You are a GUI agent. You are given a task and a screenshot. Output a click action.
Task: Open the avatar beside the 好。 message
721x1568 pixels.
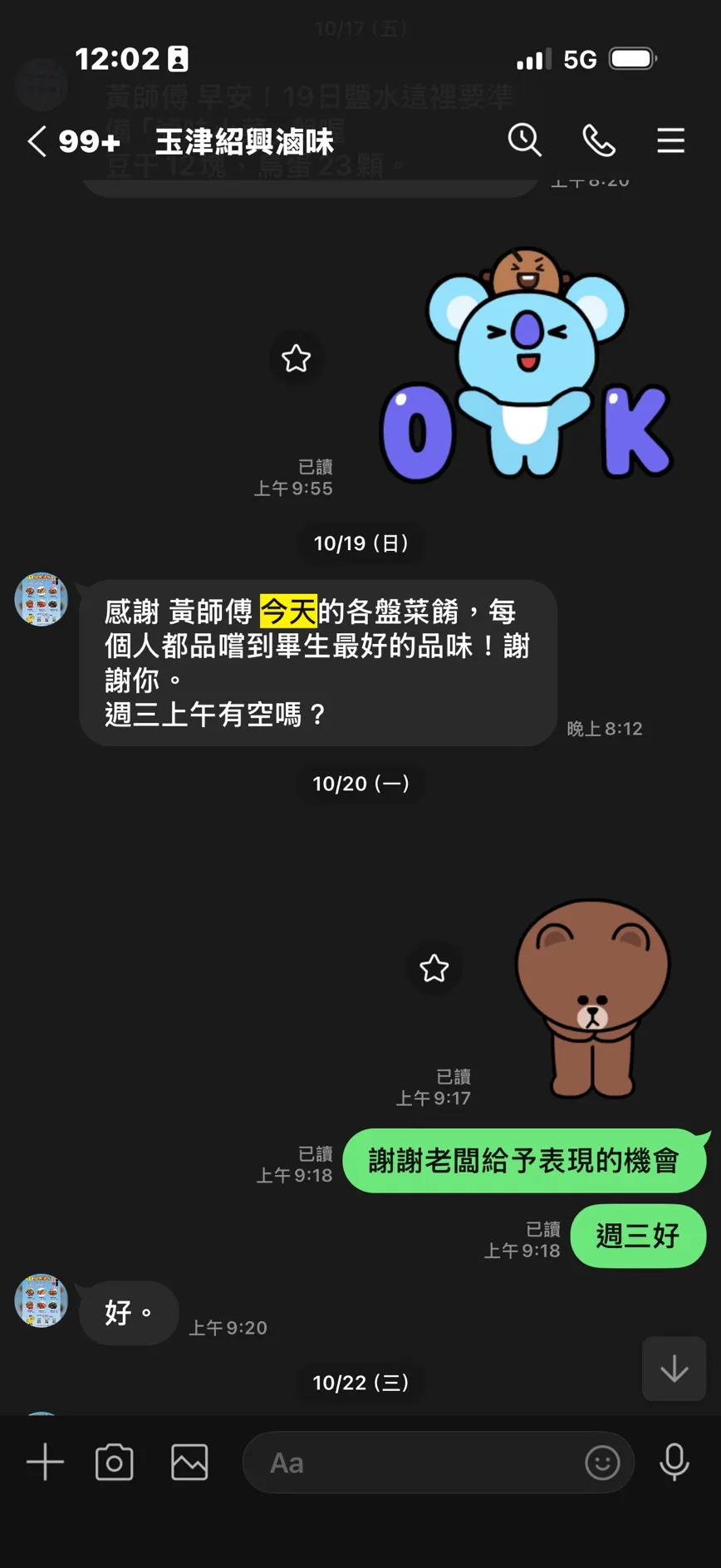click(x=41, y=1300)
